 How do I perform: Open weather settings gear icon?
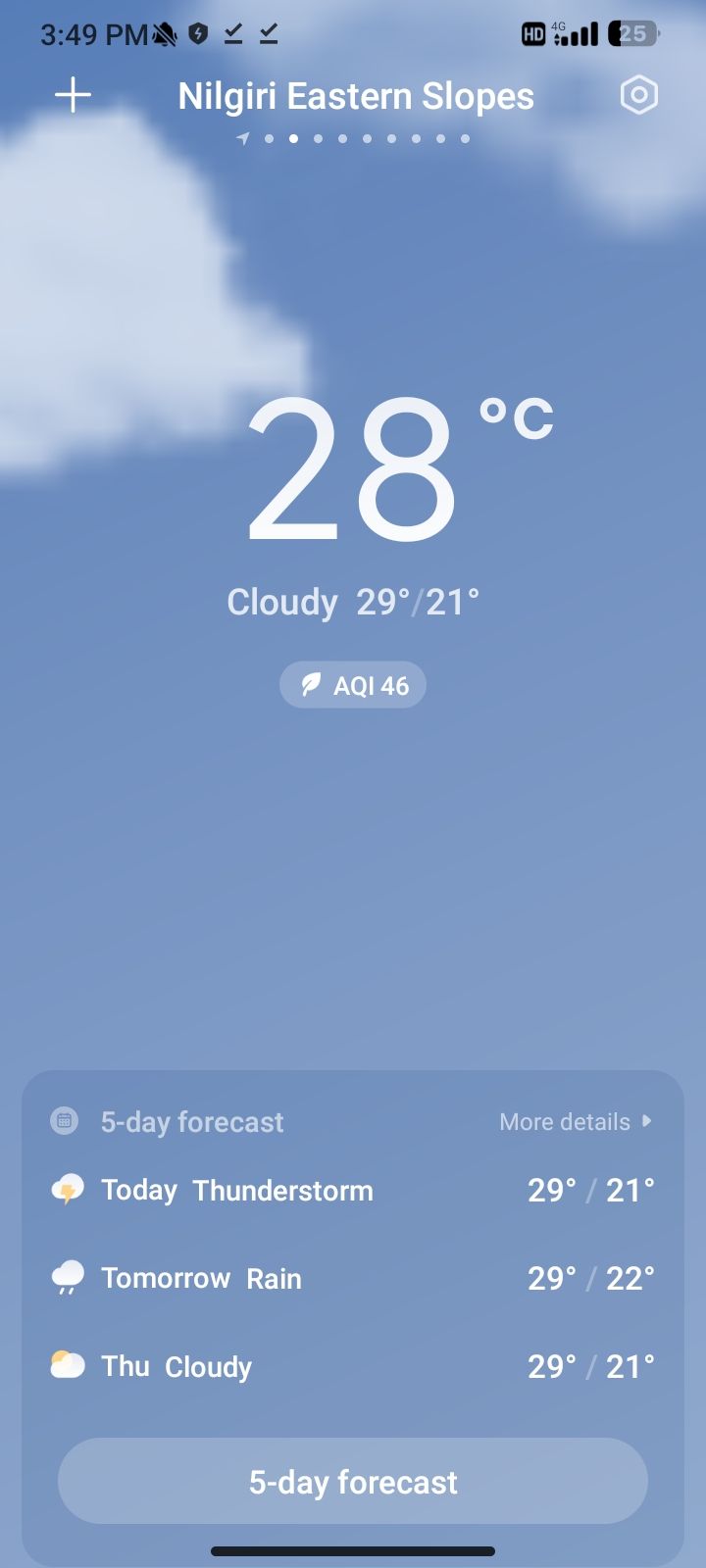coord(638,95)
